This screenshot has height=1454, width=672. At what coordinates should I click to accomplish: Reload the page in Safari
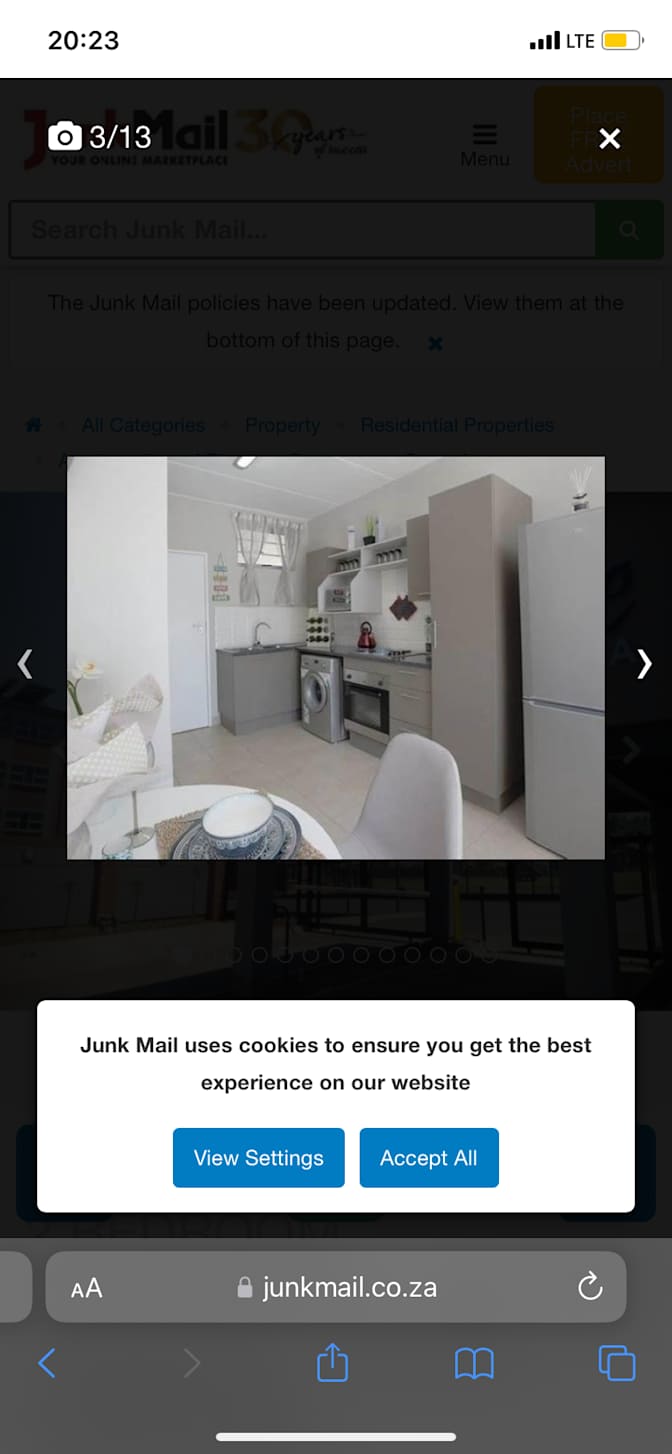591,1287
